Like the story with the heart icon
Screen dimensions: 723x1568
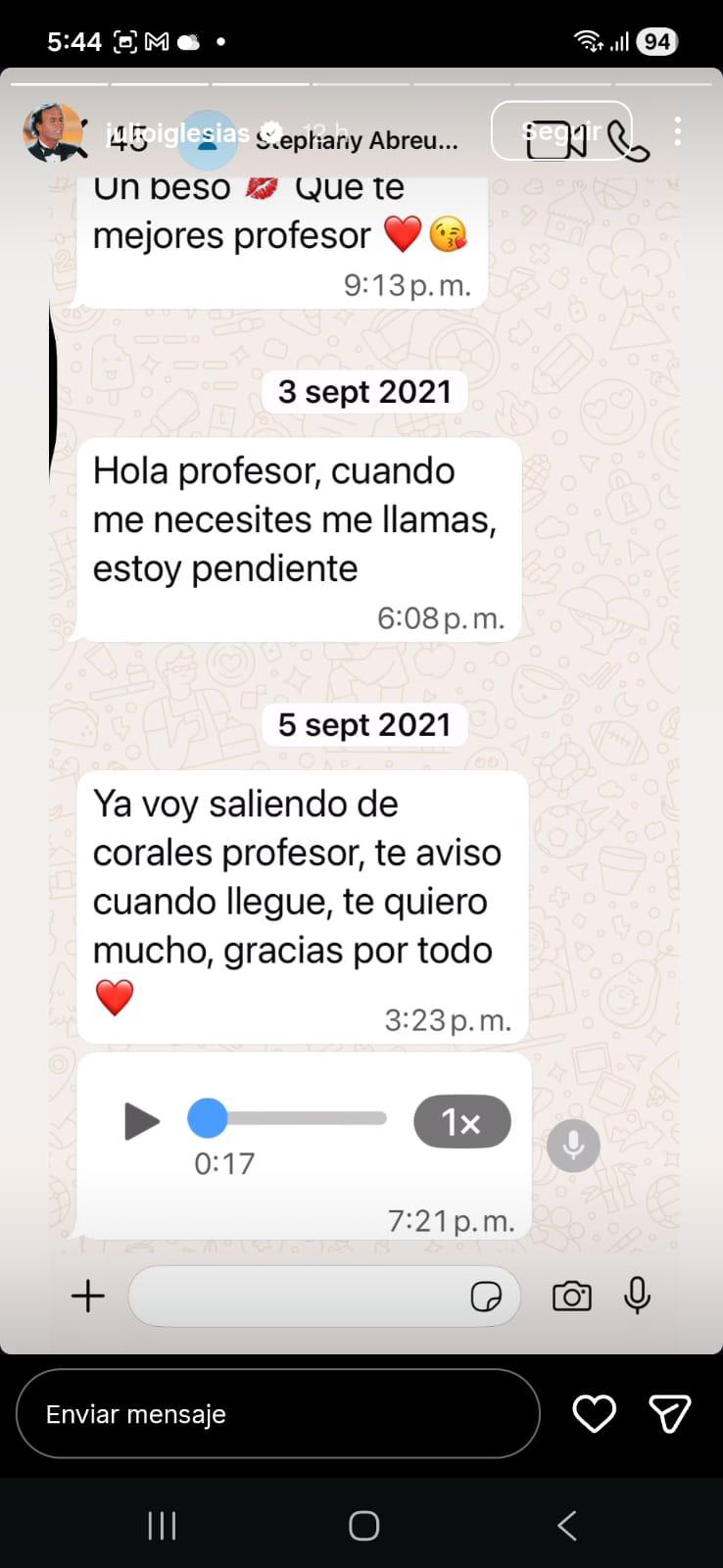[x=594, y=1413]
